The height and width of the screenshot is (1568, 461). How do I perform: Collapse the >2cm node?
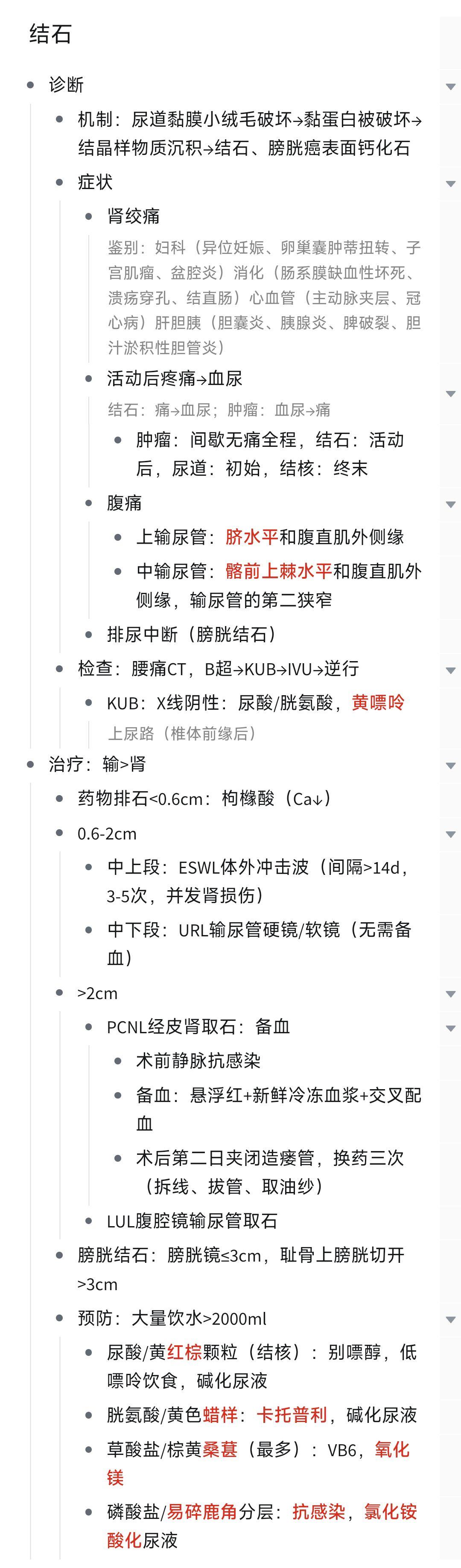451,994
